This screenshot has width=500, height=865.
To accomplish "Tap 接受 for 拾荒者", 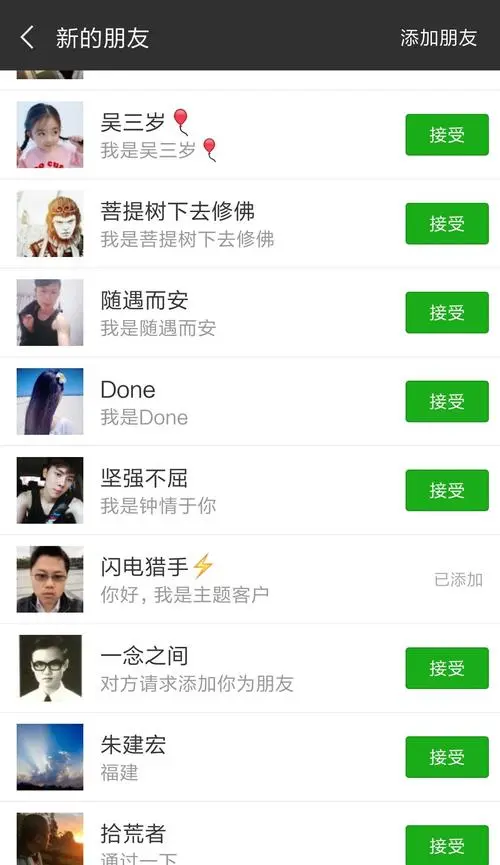I will [447, 845].
